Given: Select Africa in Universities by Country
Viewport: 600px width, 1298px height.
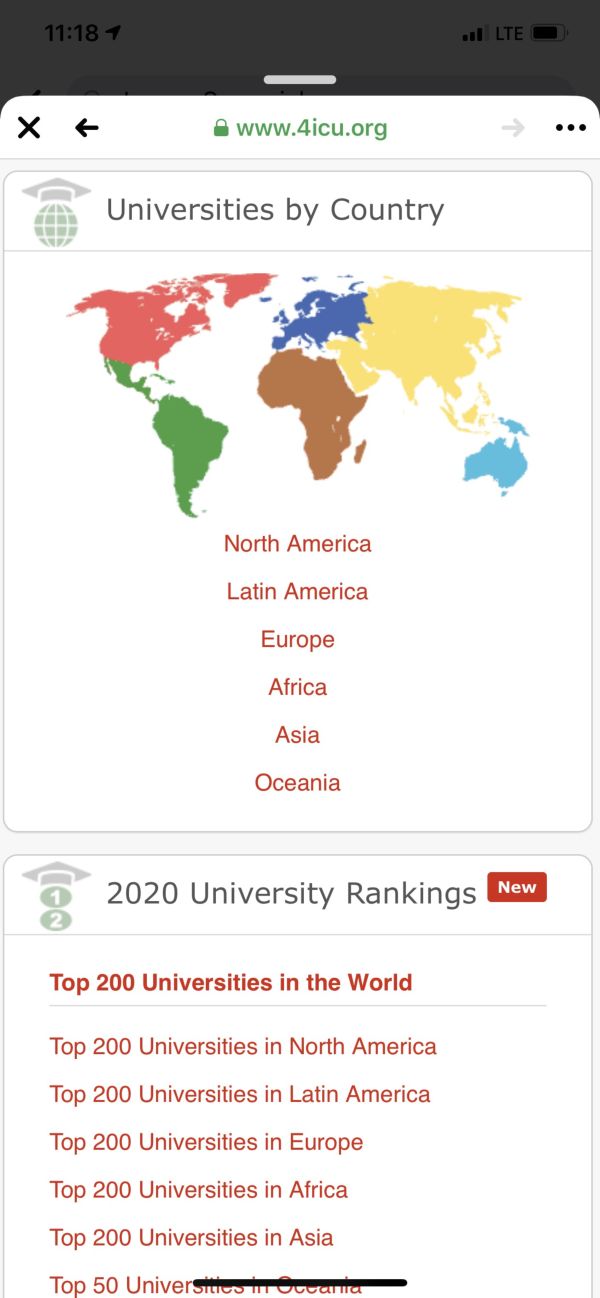Looking at the screenshot, I should 297,687.
